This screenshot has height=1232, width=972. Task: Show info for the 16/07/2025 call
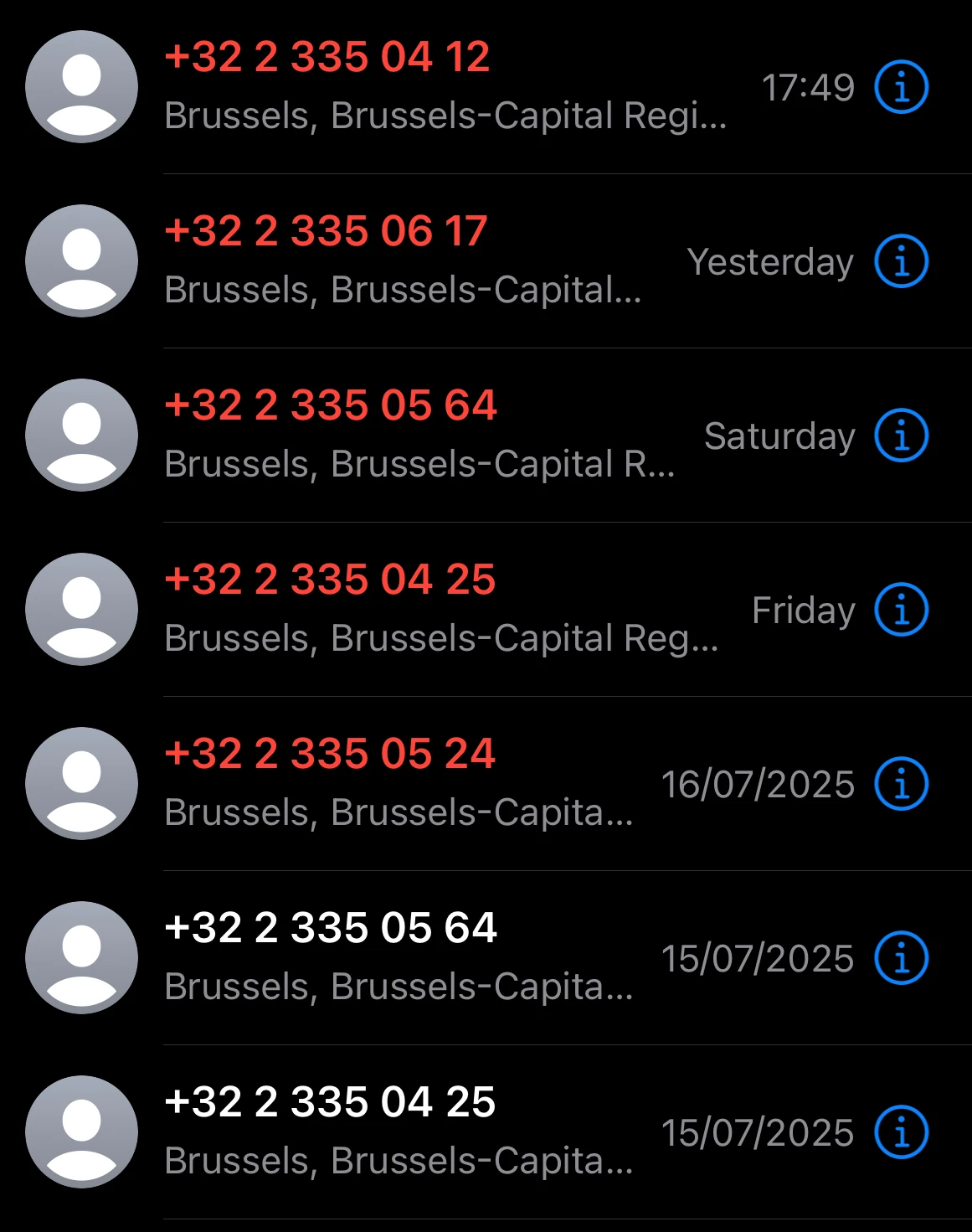901,784
